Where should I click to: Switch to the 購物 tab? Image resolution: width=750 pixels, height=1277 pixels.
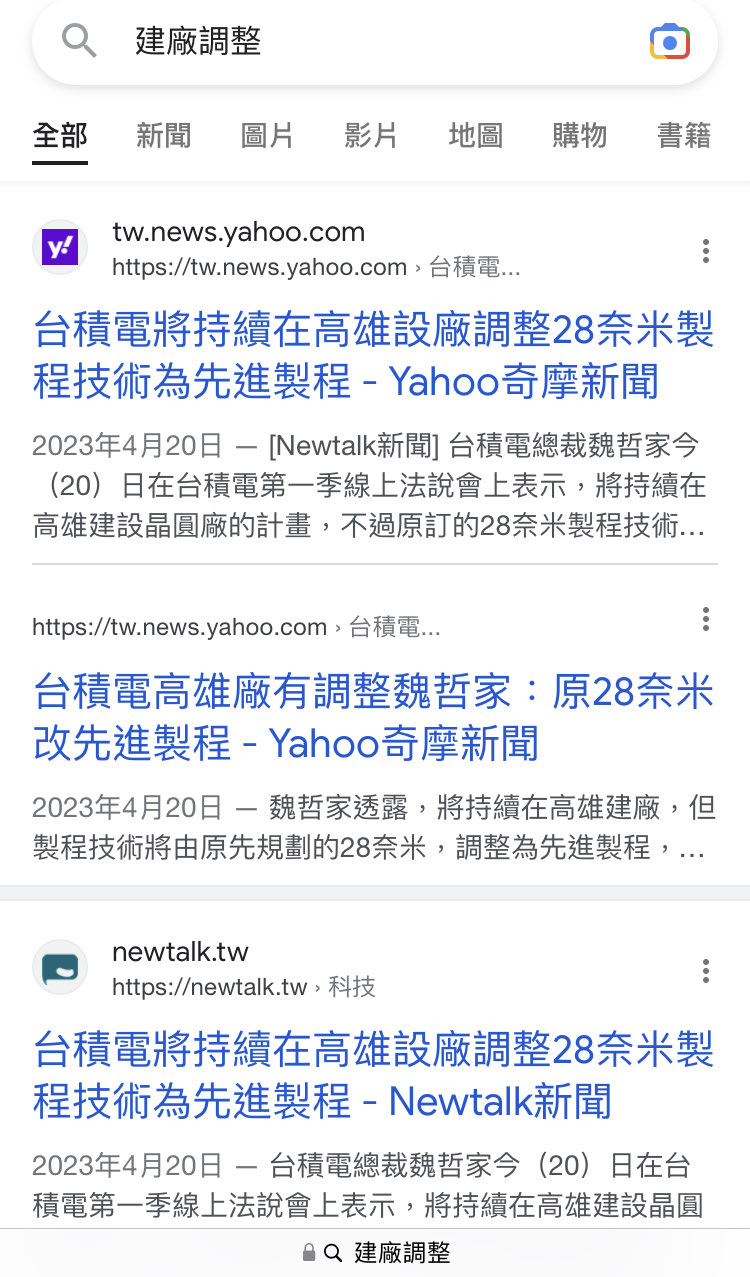click(580, 136)
